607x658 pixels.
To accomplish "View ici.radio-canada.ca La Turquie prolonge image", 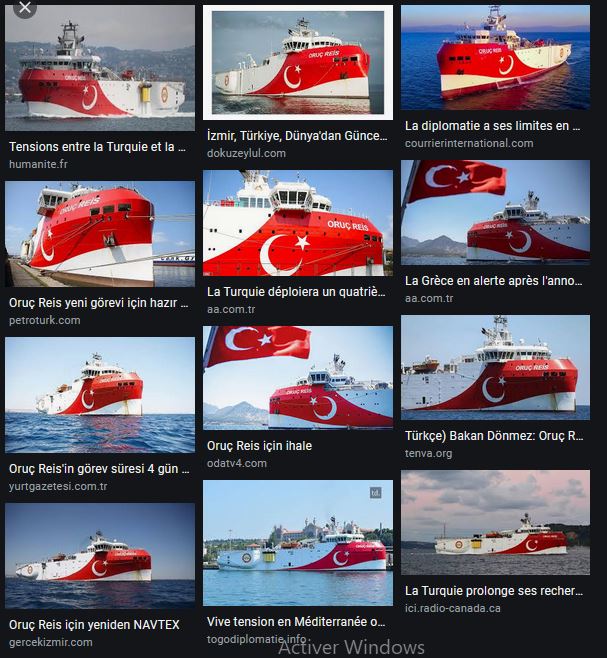I will point(495,521).
